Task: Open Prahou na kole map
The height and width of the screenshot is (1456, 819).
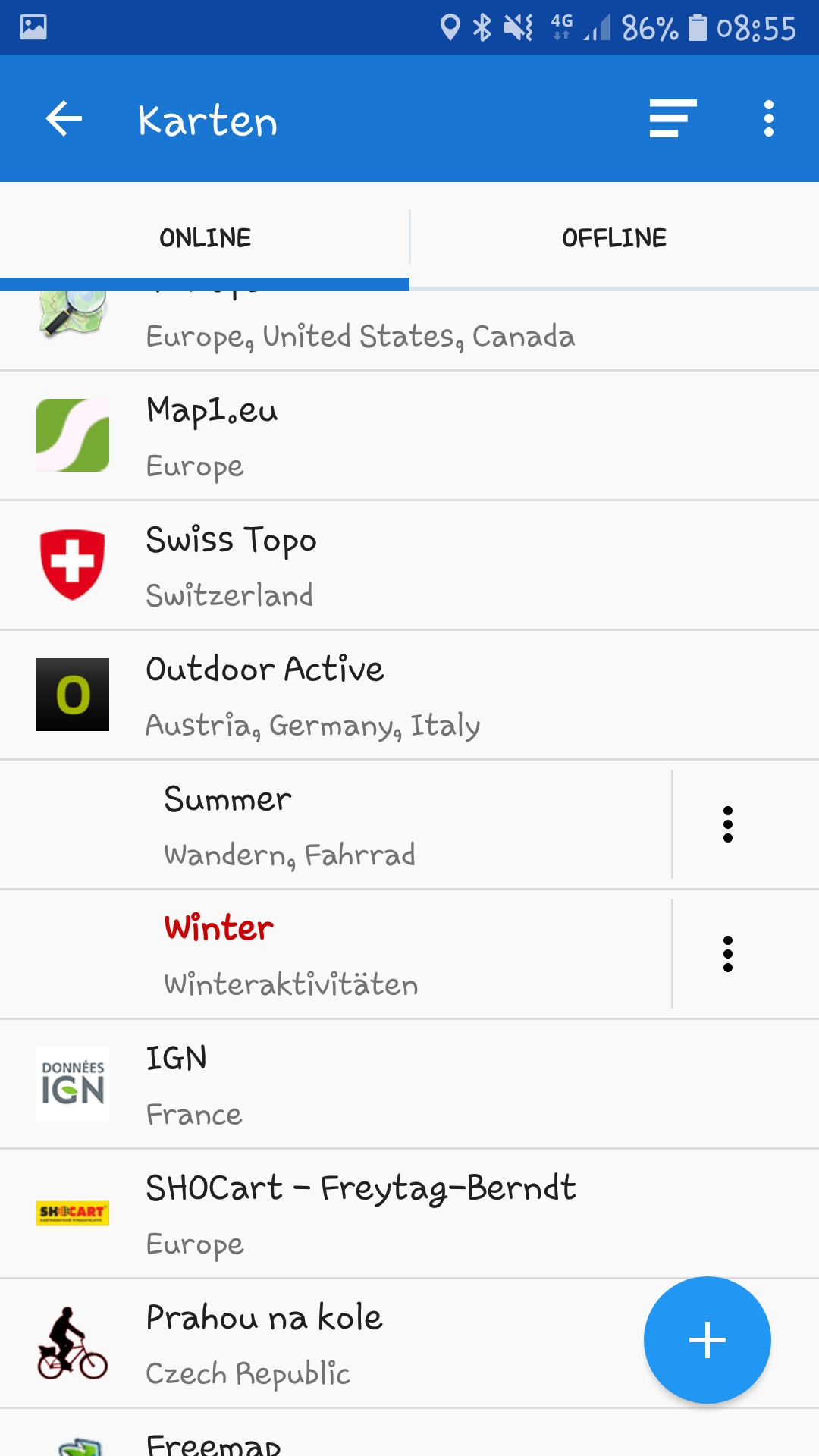Action: click(318, 1344)
